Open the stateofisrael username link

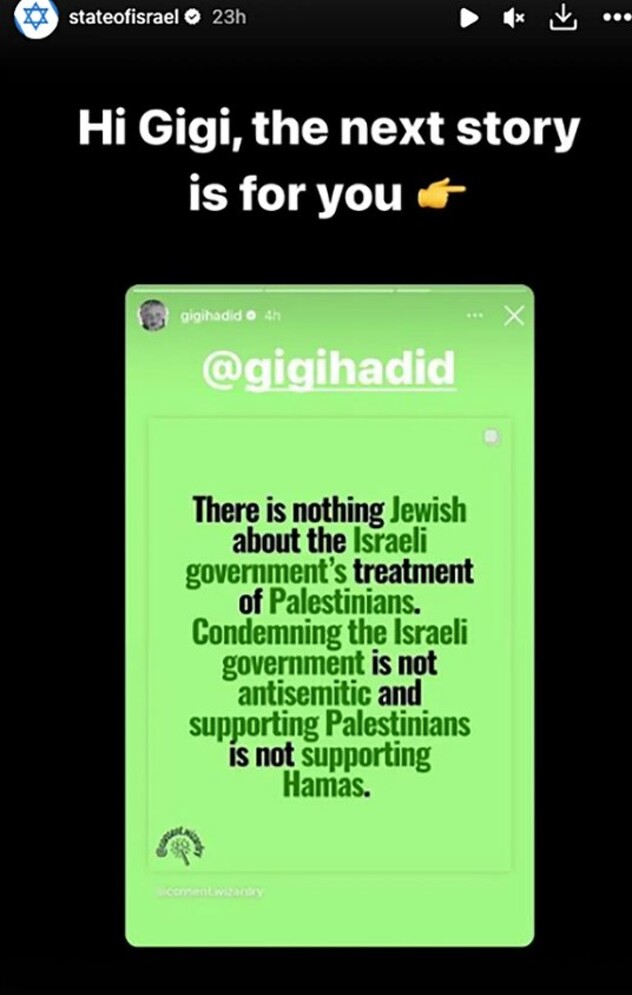pos(123,19)
